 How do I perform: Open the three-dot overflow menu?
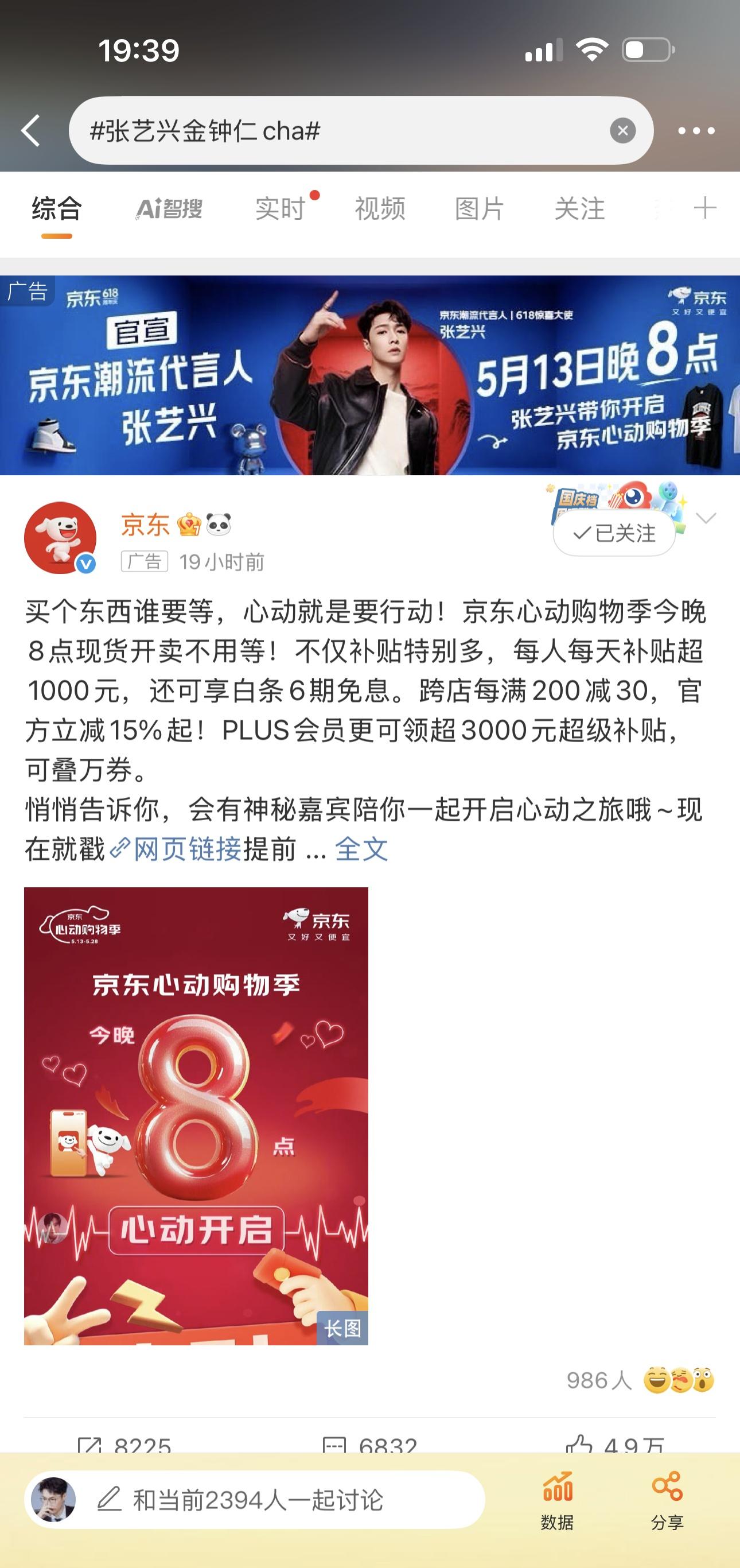696,130
